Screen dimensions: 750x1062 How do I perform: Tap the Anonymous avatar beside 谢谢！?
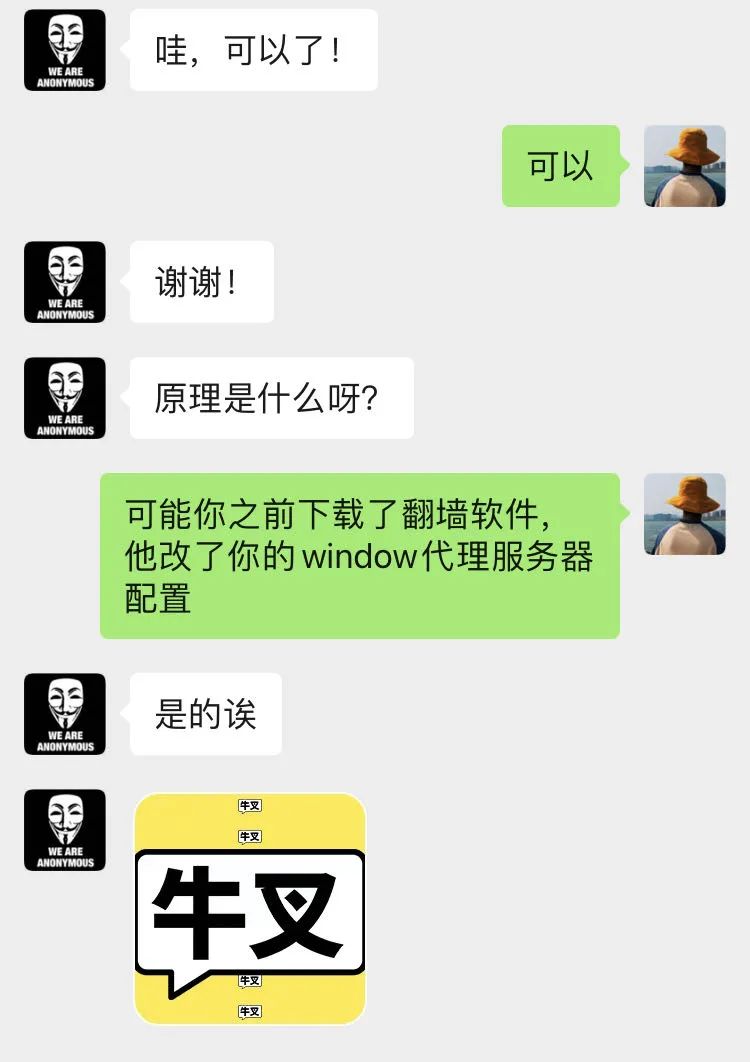65,282
